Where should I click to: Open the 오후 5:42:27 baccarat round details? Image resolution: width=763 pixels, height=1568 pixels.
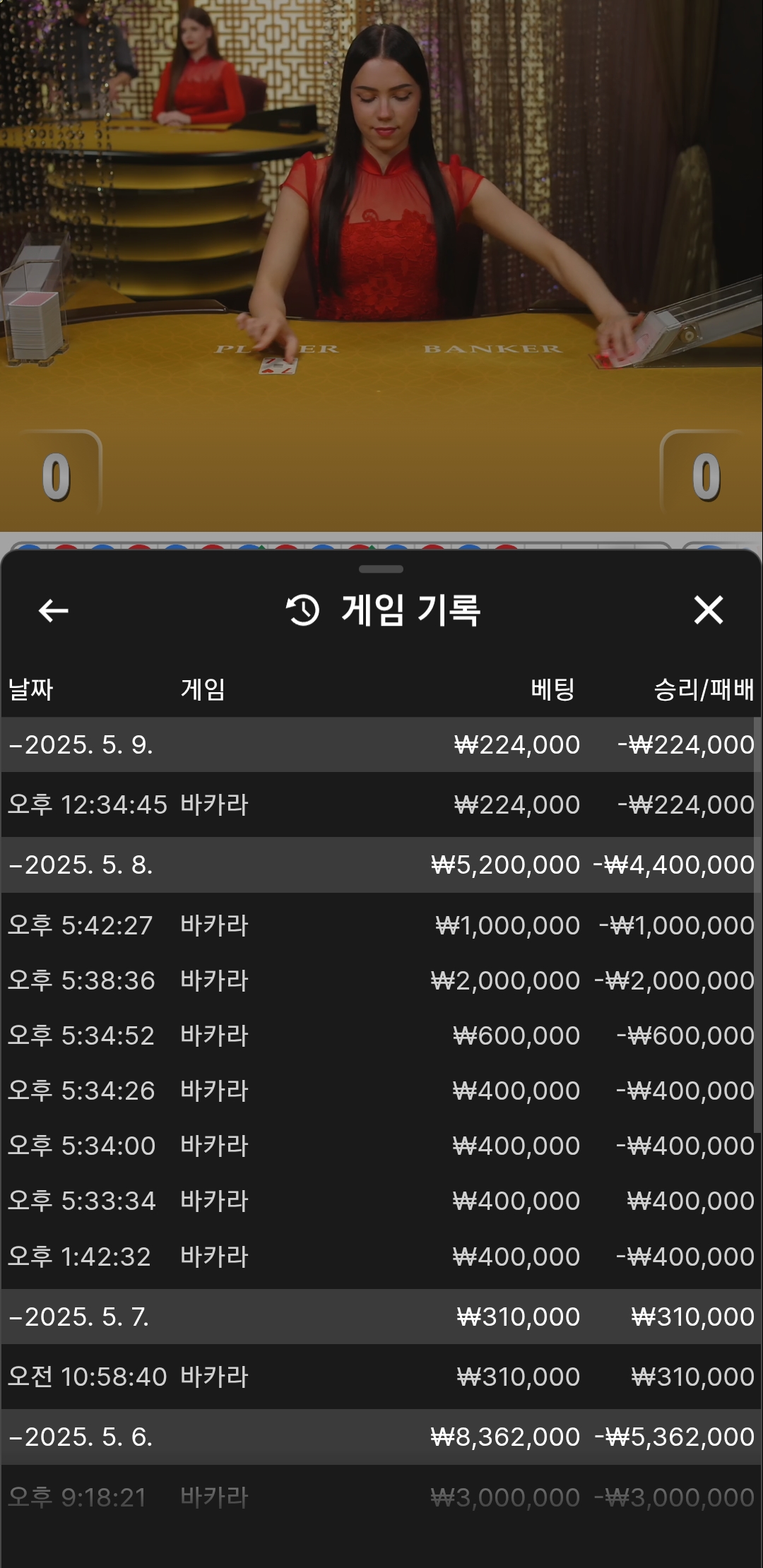(380, 925)
